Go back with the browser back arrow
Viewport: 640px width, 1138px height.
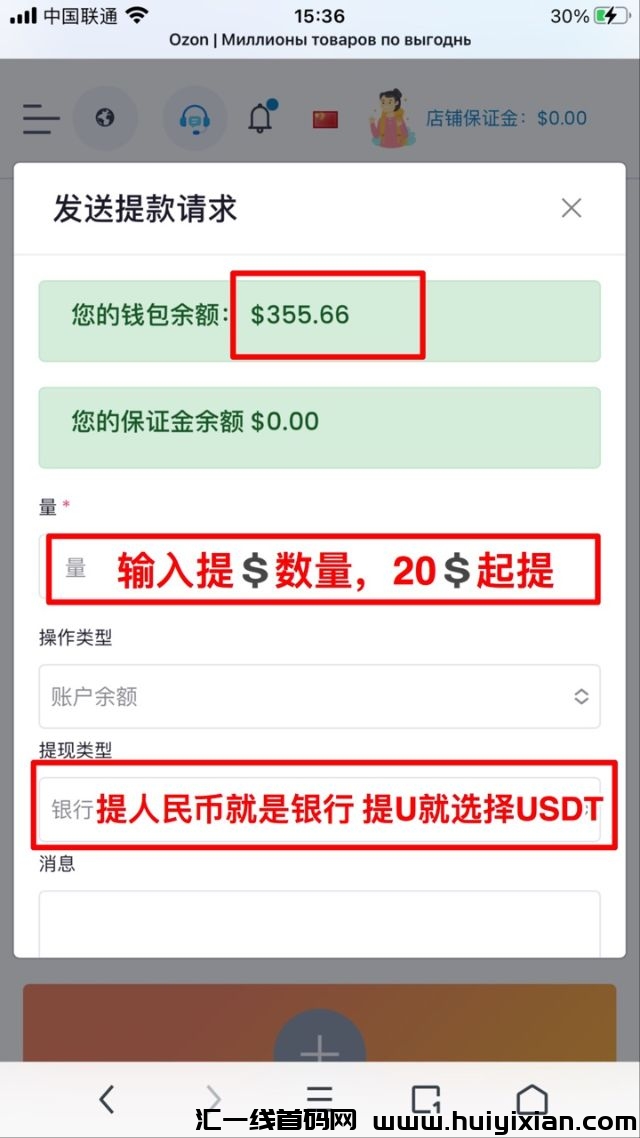point(107,1098)
